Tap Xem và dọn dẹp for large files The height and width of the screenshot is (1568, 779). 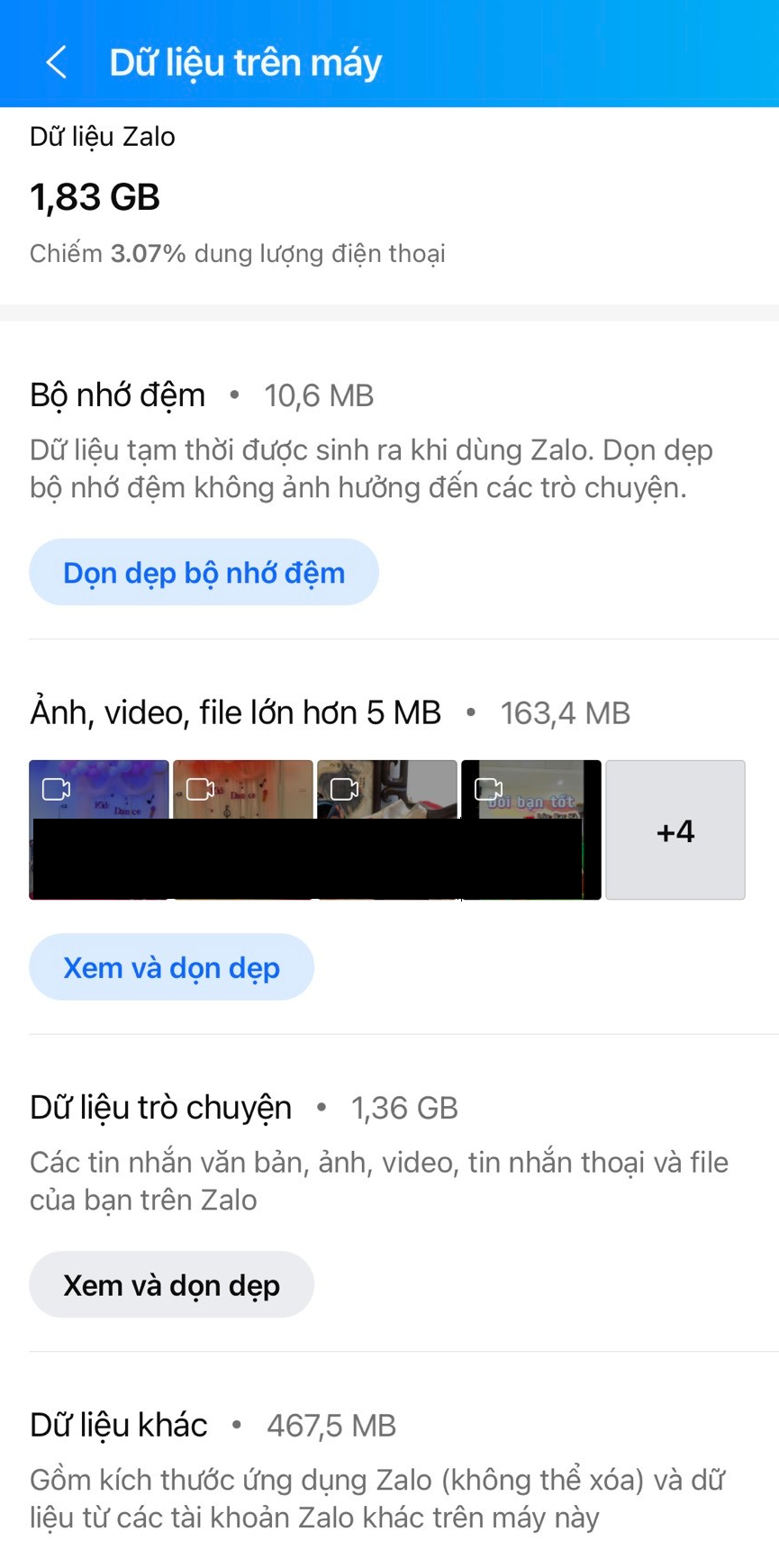[171, 967]
